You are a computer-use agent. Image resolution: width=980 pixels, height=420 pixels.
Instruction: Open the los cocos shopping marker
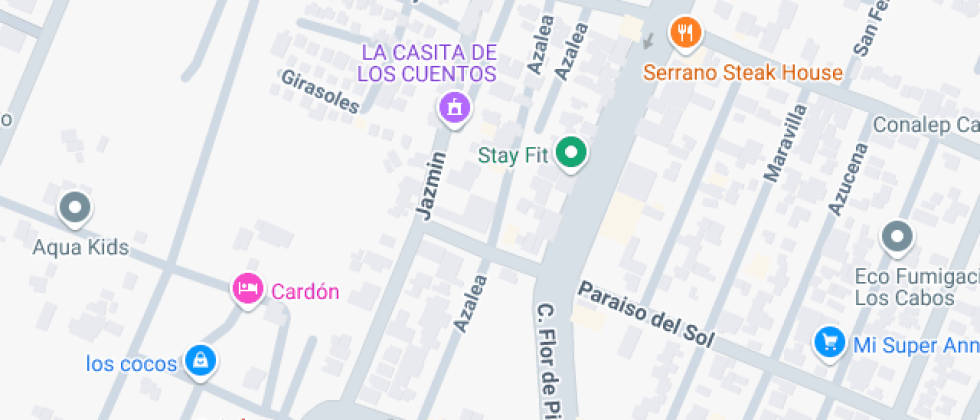tap(201, 362)
